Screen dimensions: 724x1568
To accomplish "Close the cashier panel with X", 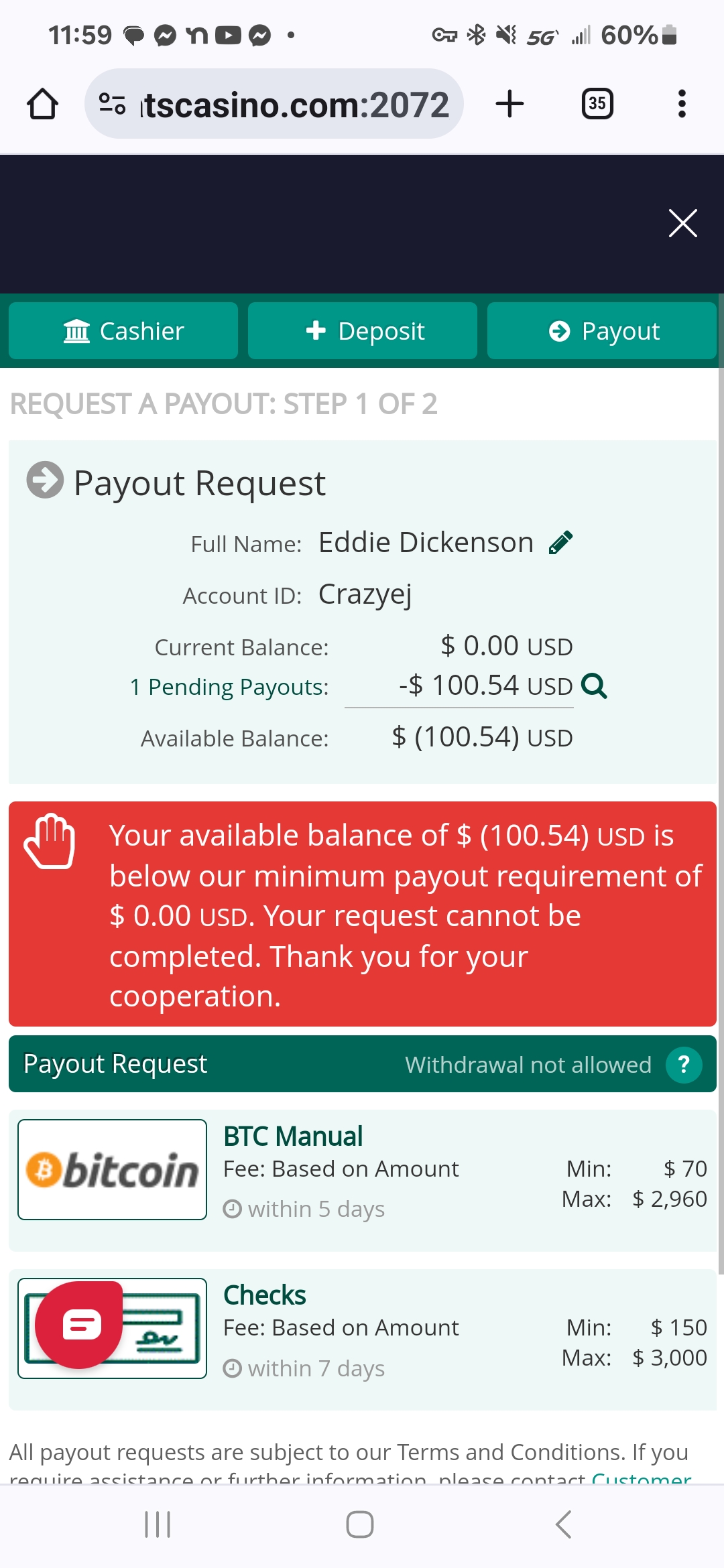I will 683,223.
